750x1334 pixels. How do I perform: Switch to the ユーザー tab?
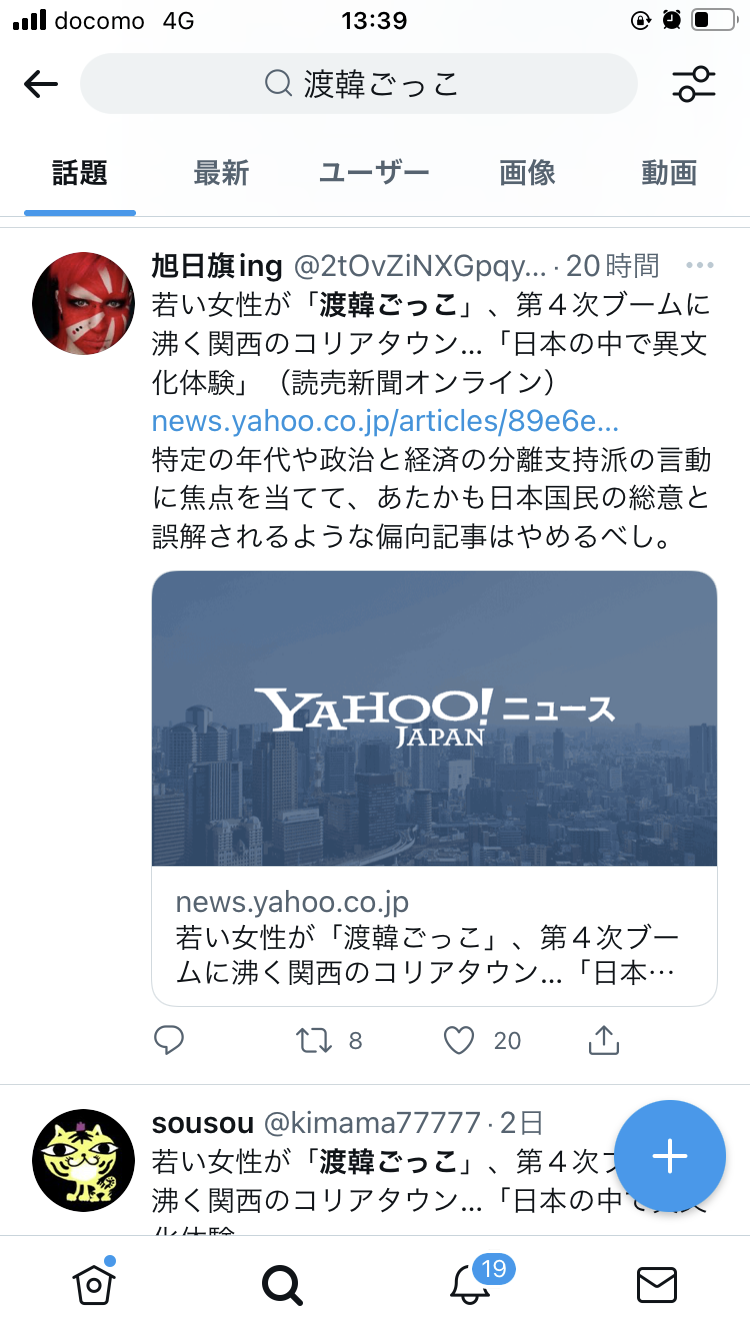coord(374,173)
